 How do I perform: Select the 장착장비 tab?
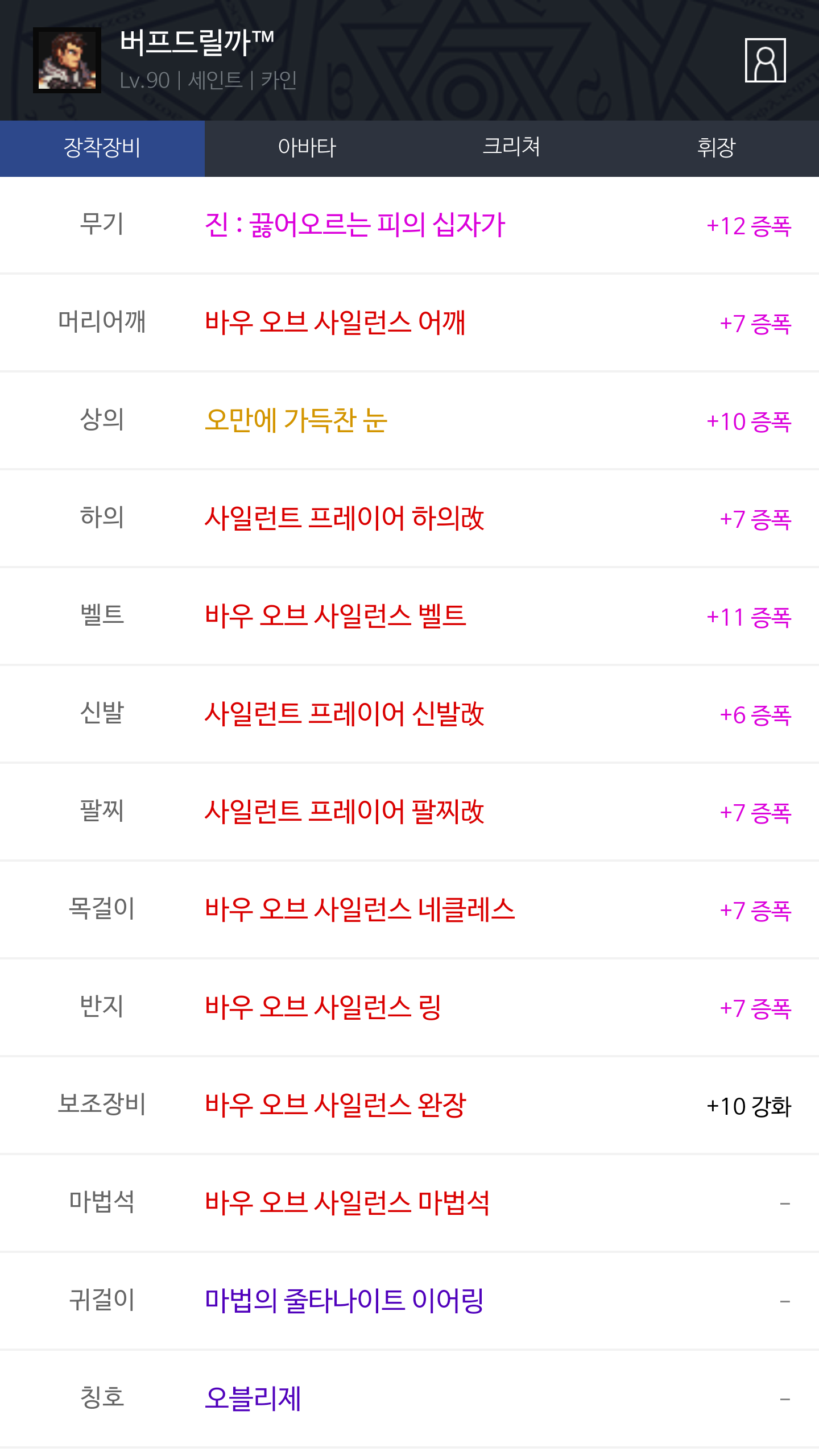click(102, 148)
